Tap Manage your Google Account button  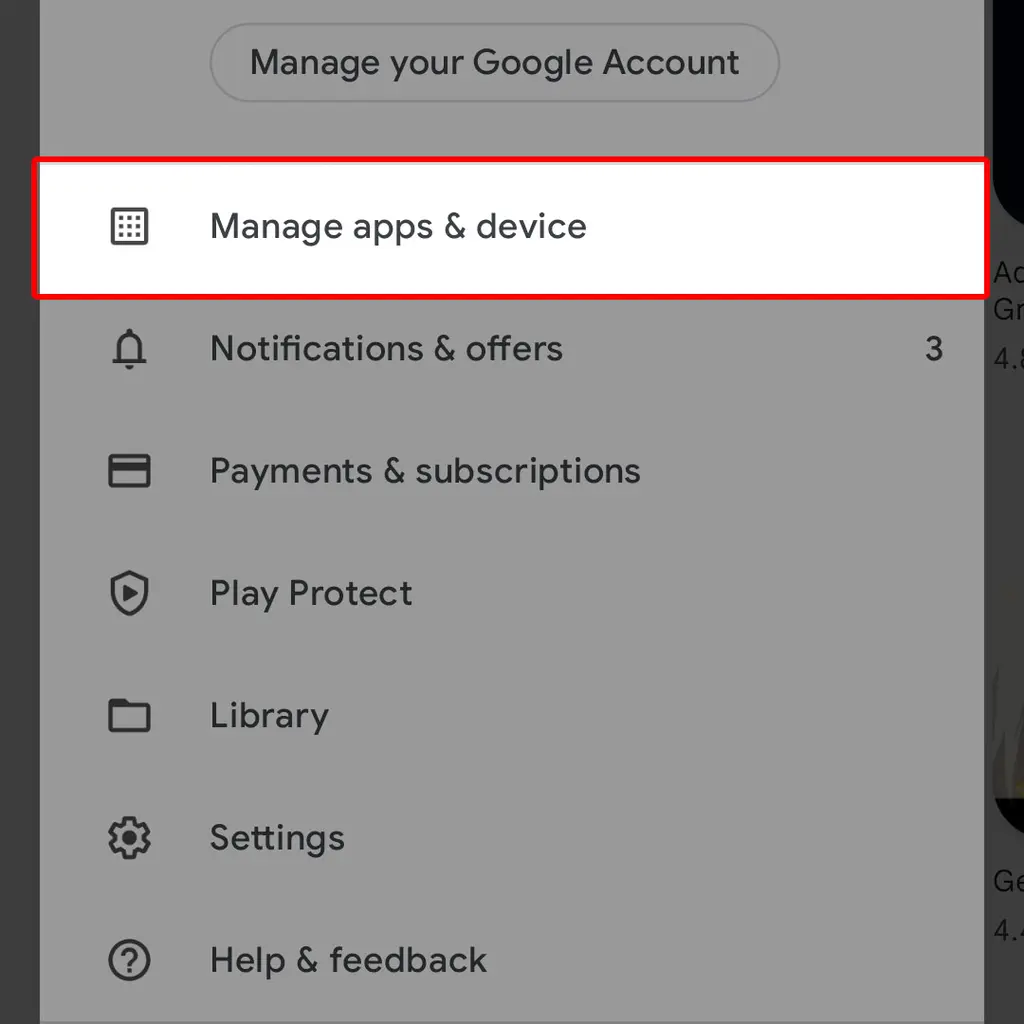coord(494,63)
